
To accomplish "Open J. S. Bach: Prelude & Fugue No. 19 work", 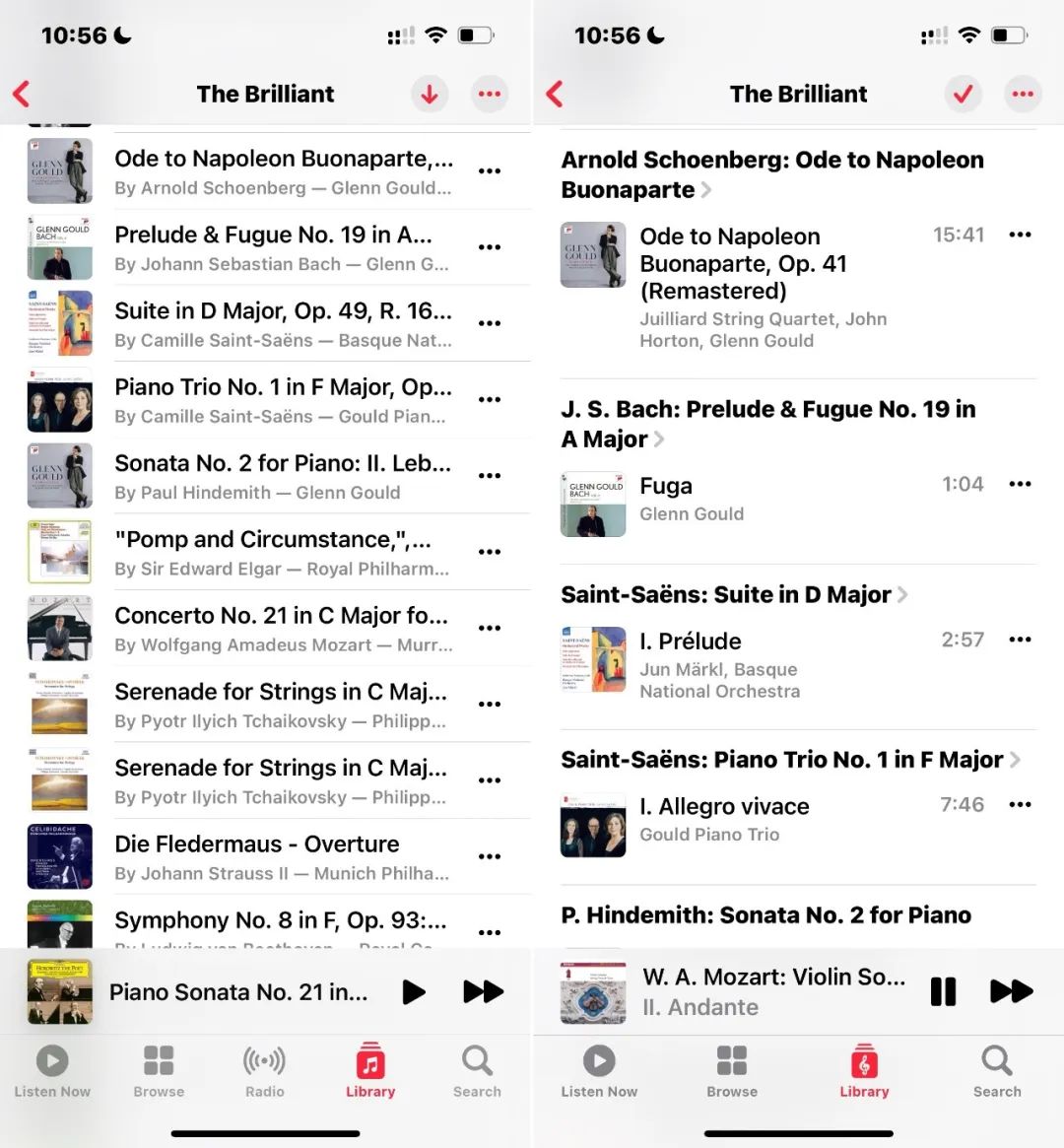I will (x=767, y=424).
